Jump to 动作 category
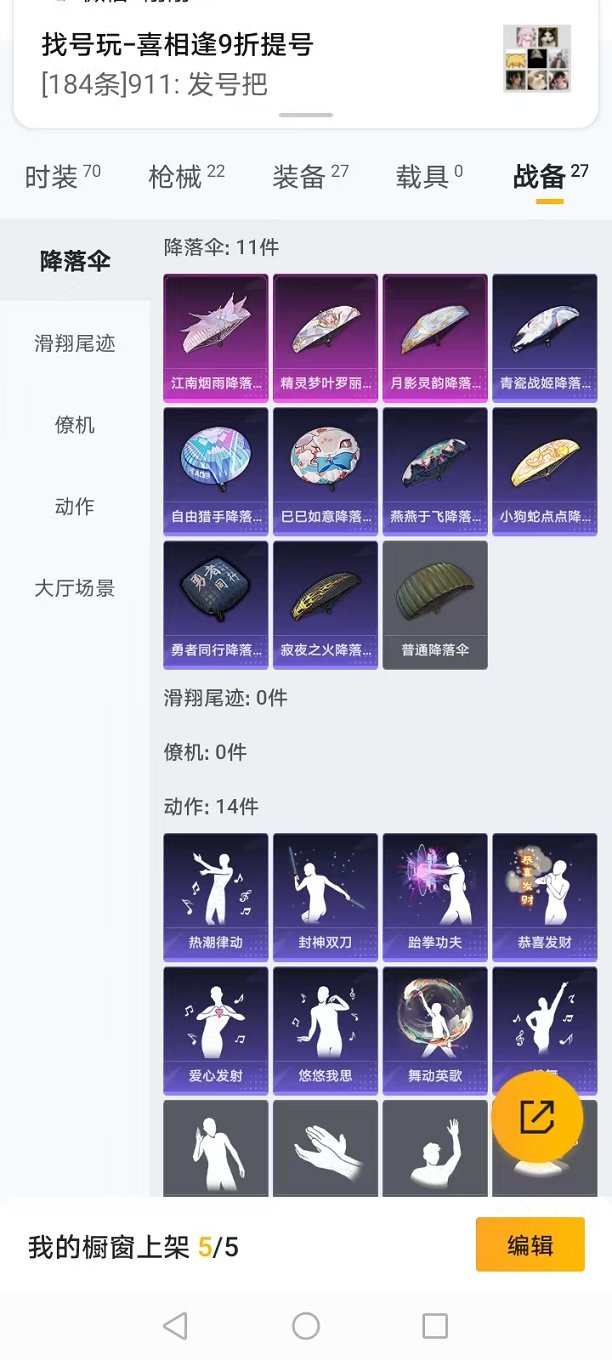612x1360 pixels. pos(75,507)
